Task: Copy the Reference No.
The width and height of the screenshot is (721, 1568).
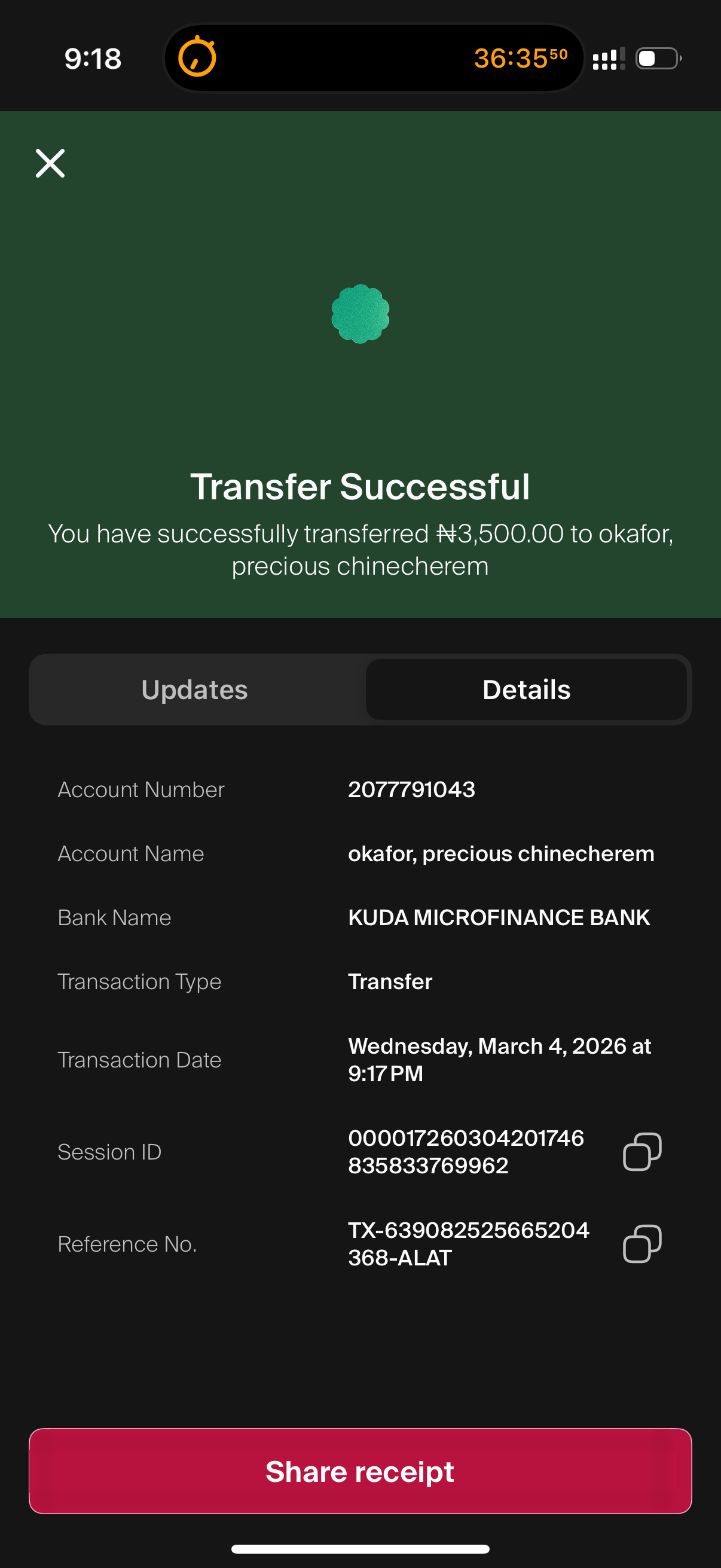Action: point(642,1243)
